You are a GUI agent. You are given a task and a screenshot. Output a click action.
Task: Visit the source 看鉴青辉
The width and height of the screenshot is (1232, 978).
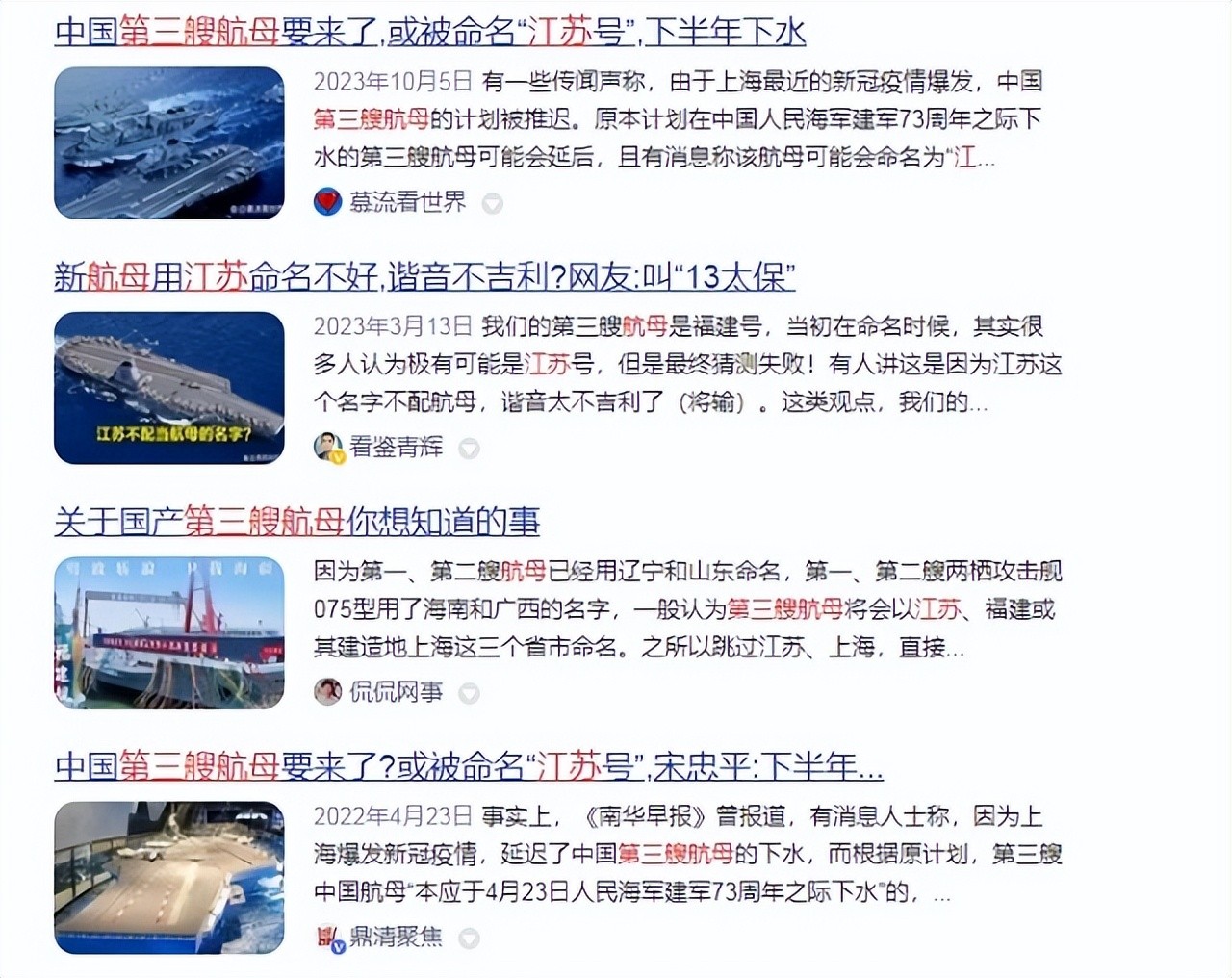[x=396, y=447]
